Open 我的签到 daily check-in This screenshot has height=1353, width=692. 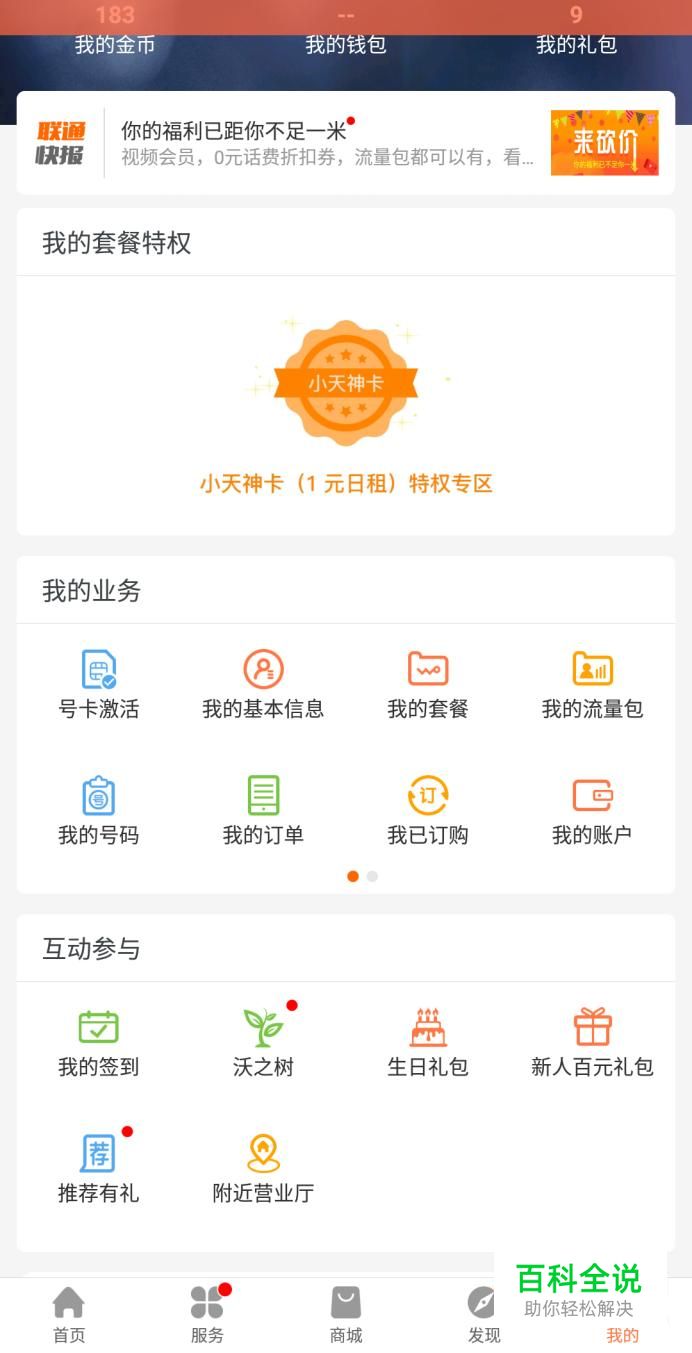click(x=98, y=1044)
